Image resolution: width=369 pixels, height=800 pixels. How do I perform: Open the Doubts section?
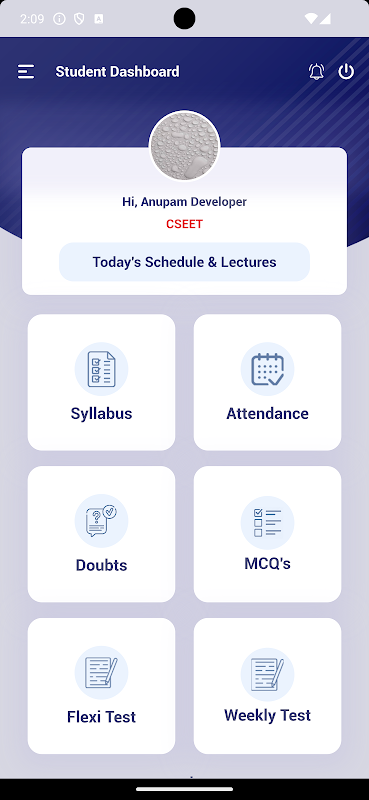101,534
